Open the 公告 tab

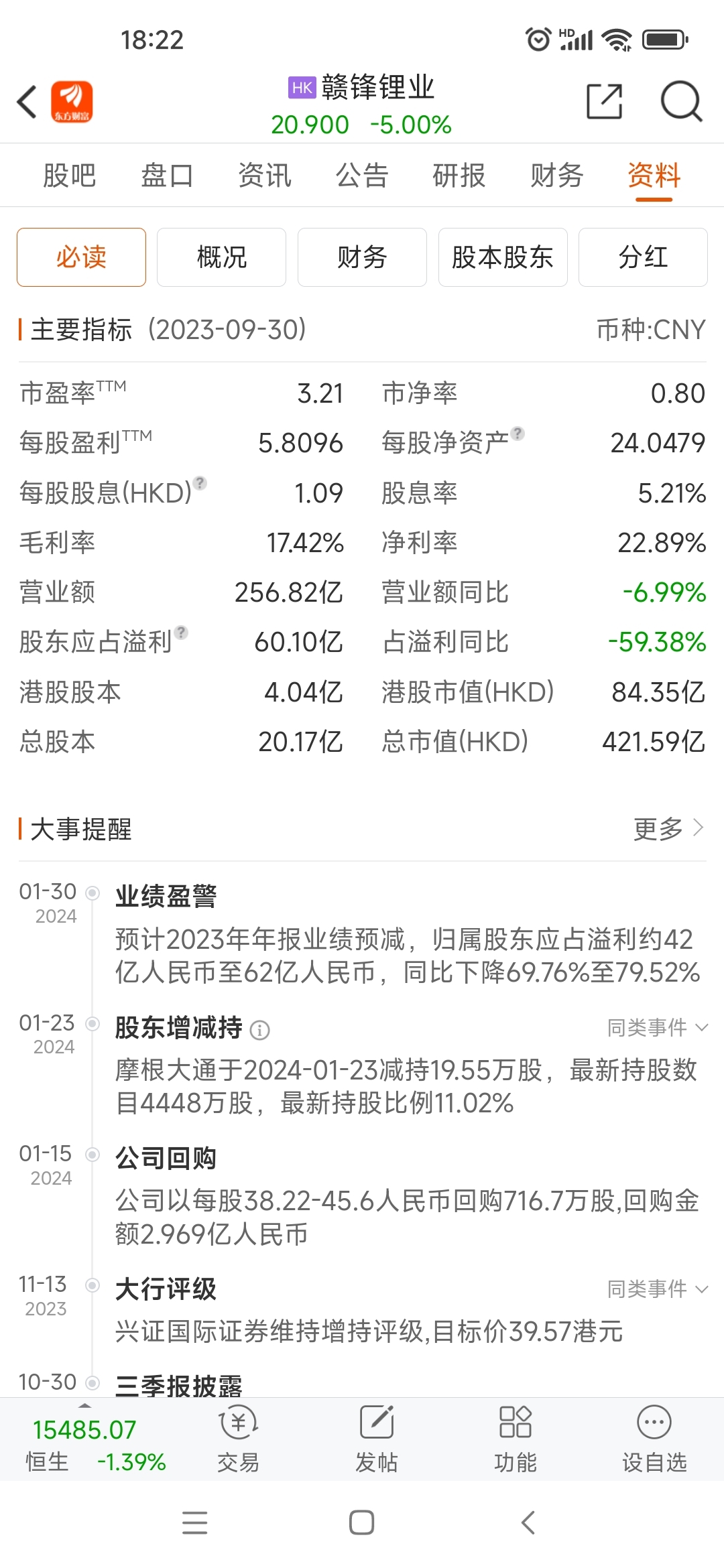[x=362, y=176]
